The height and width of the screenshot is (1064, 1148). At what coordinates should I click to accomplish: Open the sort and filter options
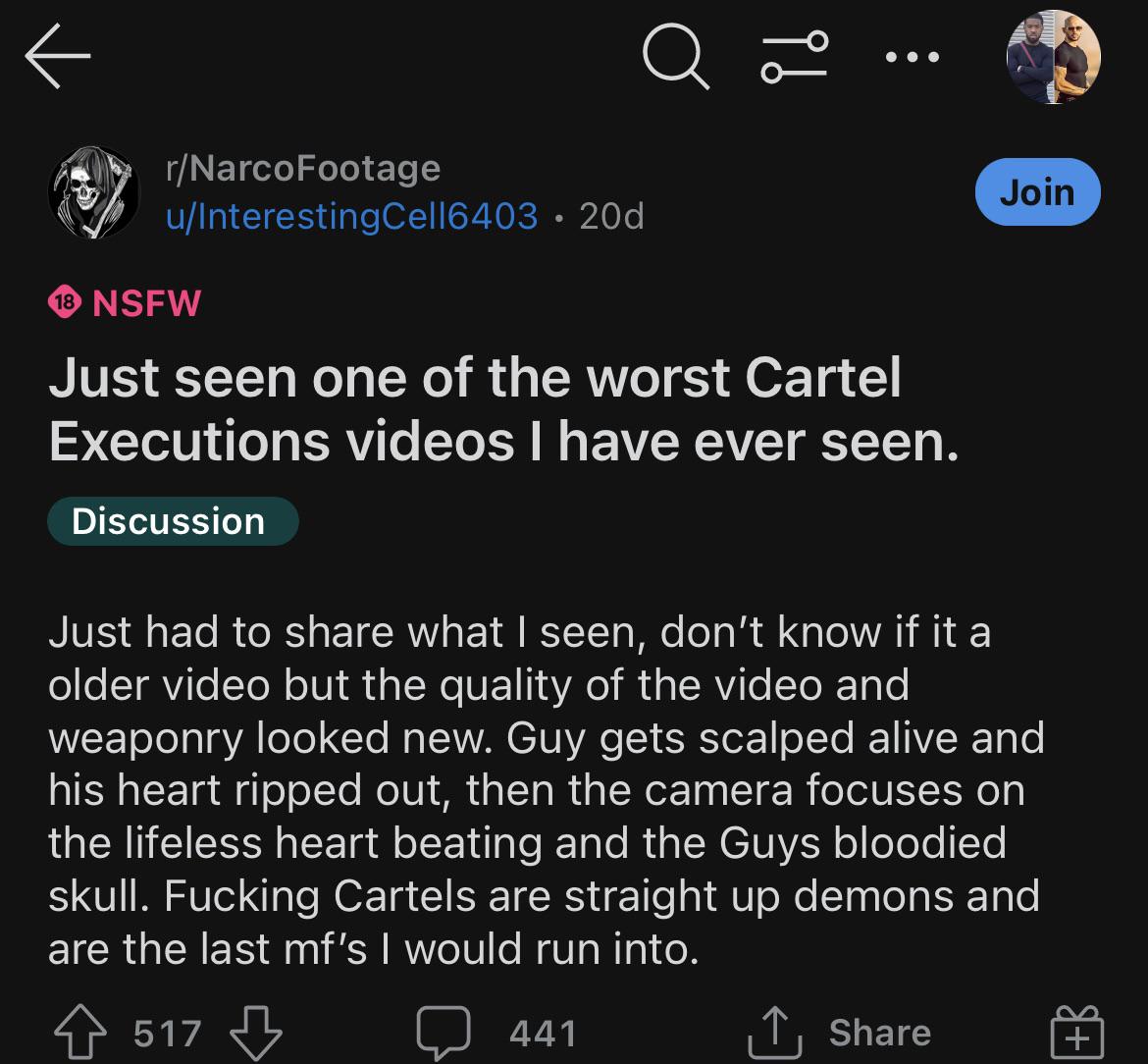[796, 57]
